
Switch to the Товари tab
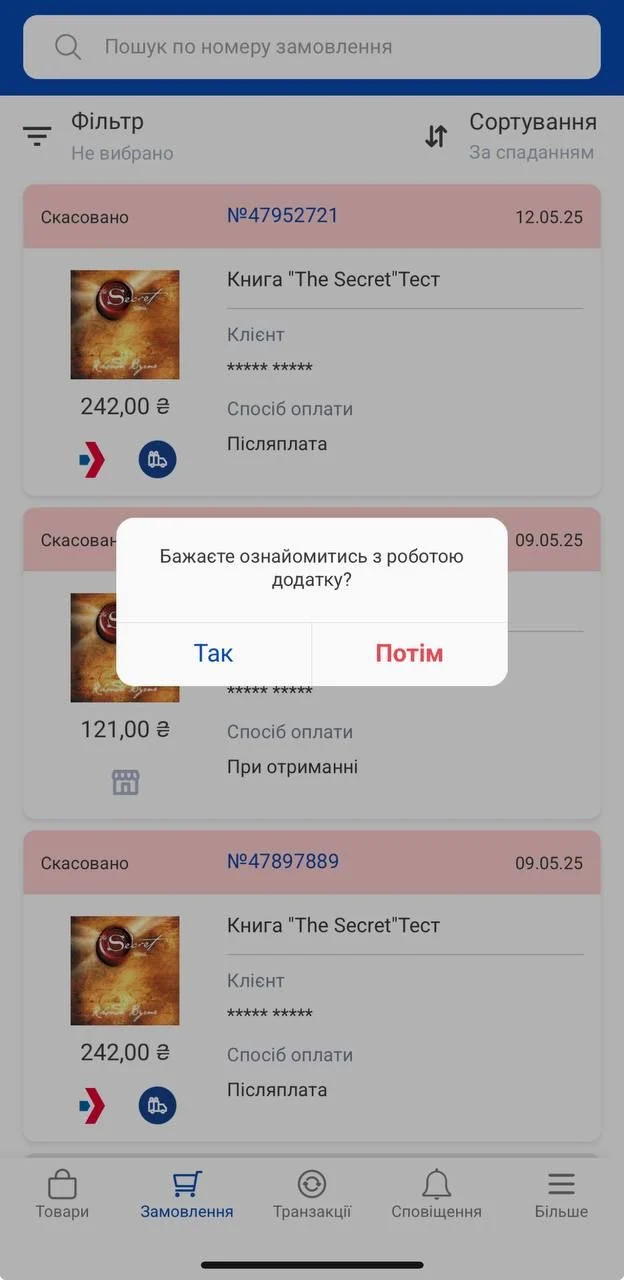(x=62, y=1195)
